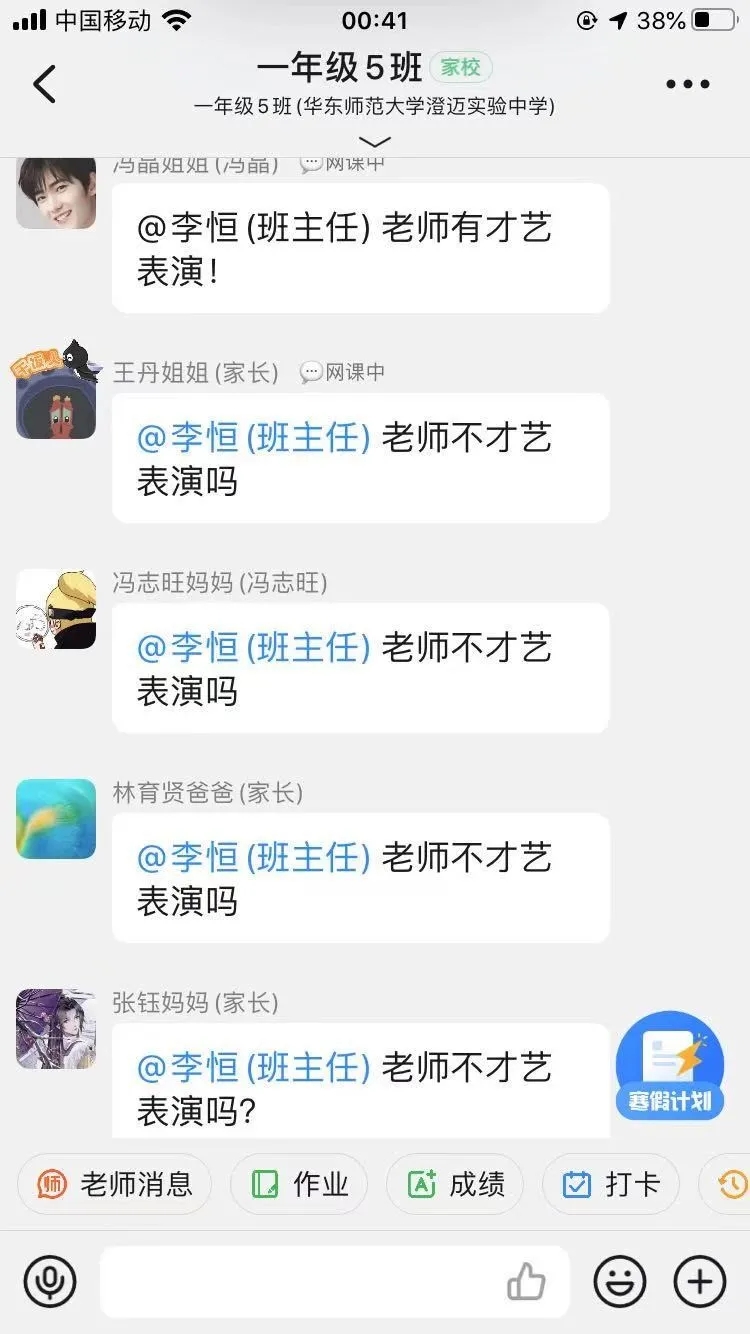View 冯志旺妈妈's avatar profile

coord(56,608)
